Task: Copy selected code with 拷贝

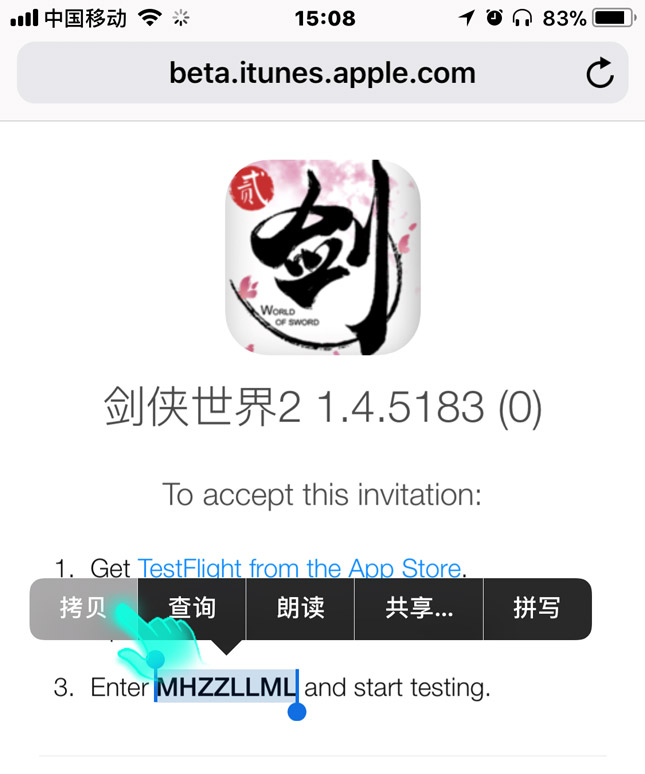Action: click(83, 608)
